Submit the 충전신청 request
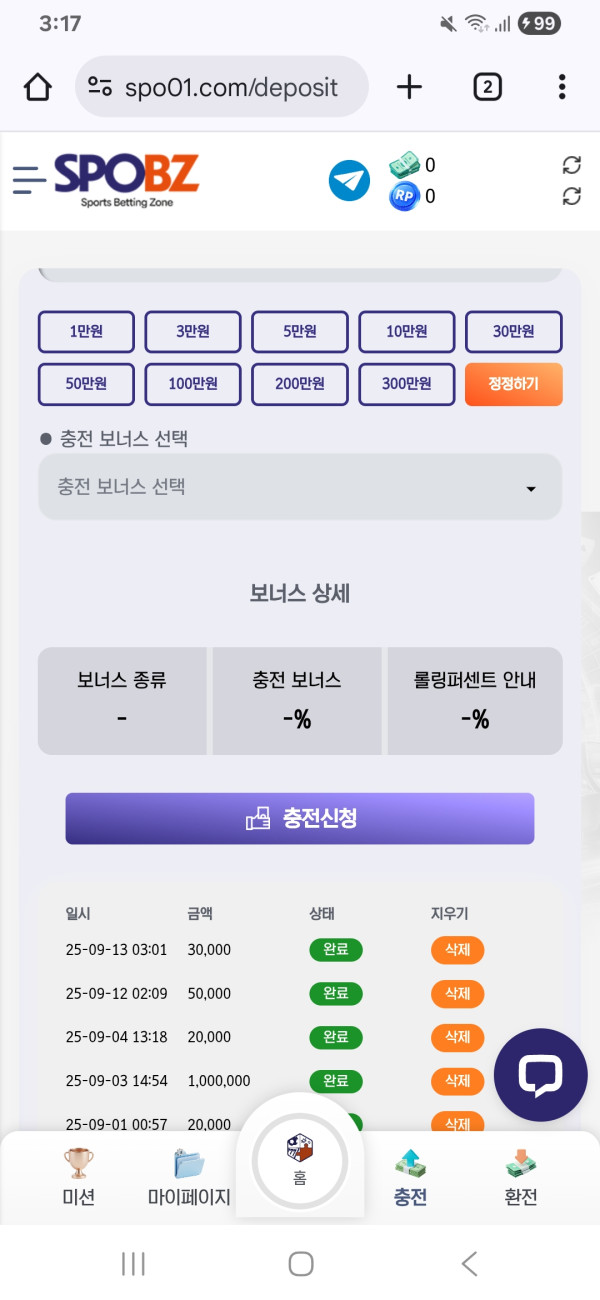The height and width of the screenshot is (1300, 600). pos(300,819)
